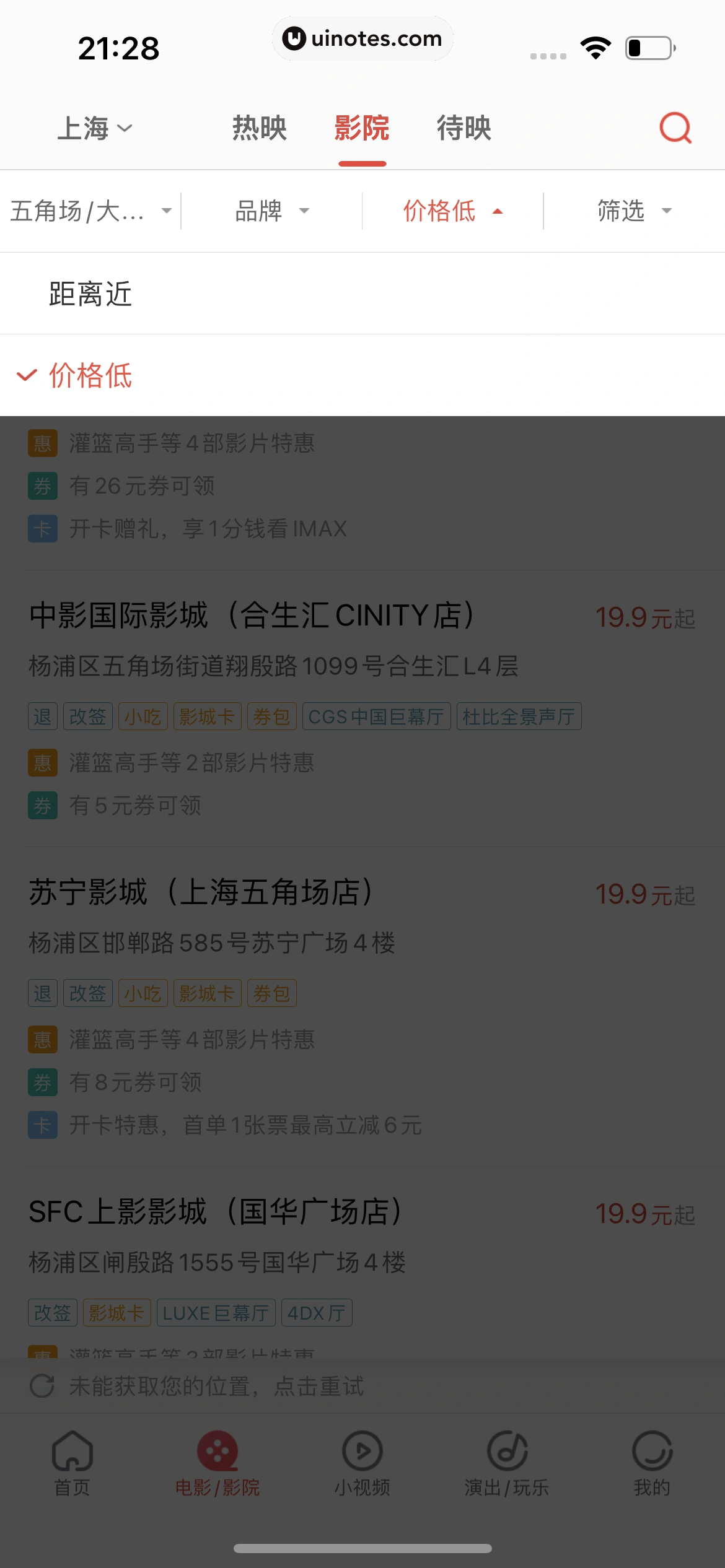
Task: Select the 距离近 sort option
Action: (90, 294)
